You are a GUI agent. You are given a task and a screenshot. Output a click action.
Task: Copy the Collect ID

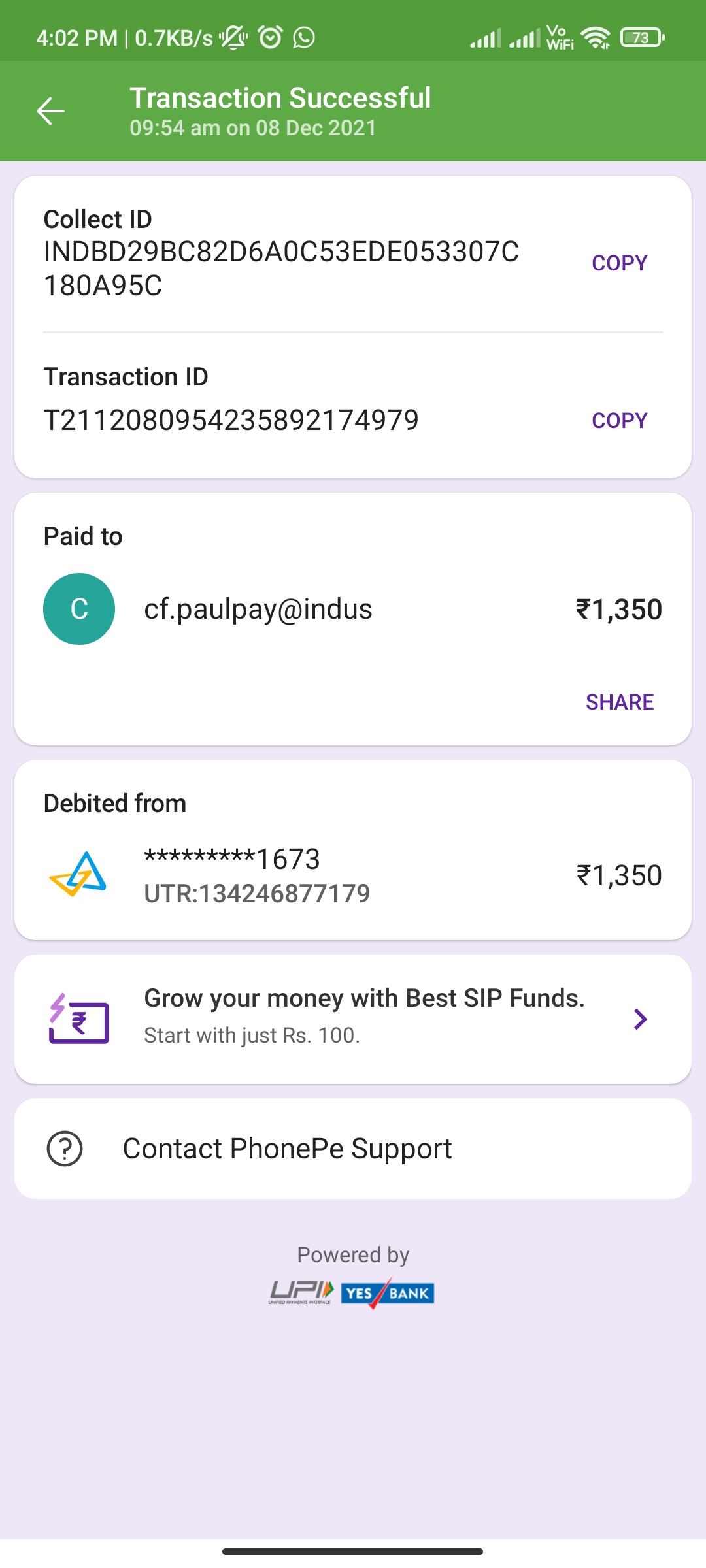(x=619, y=263)
